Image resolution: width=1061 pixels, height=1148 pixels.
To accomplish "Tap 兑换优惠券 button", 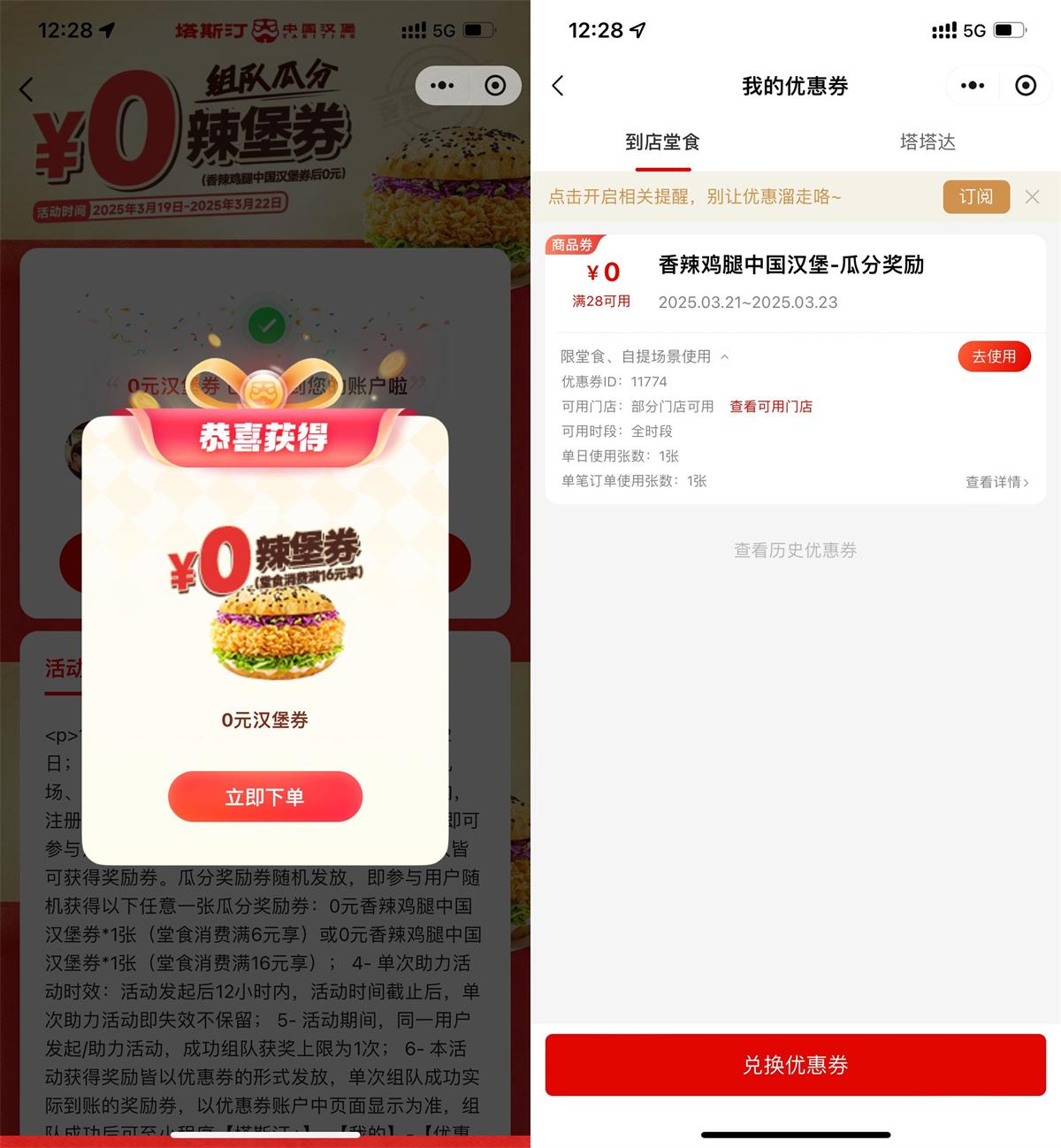I will click(x=795, y=1065).
